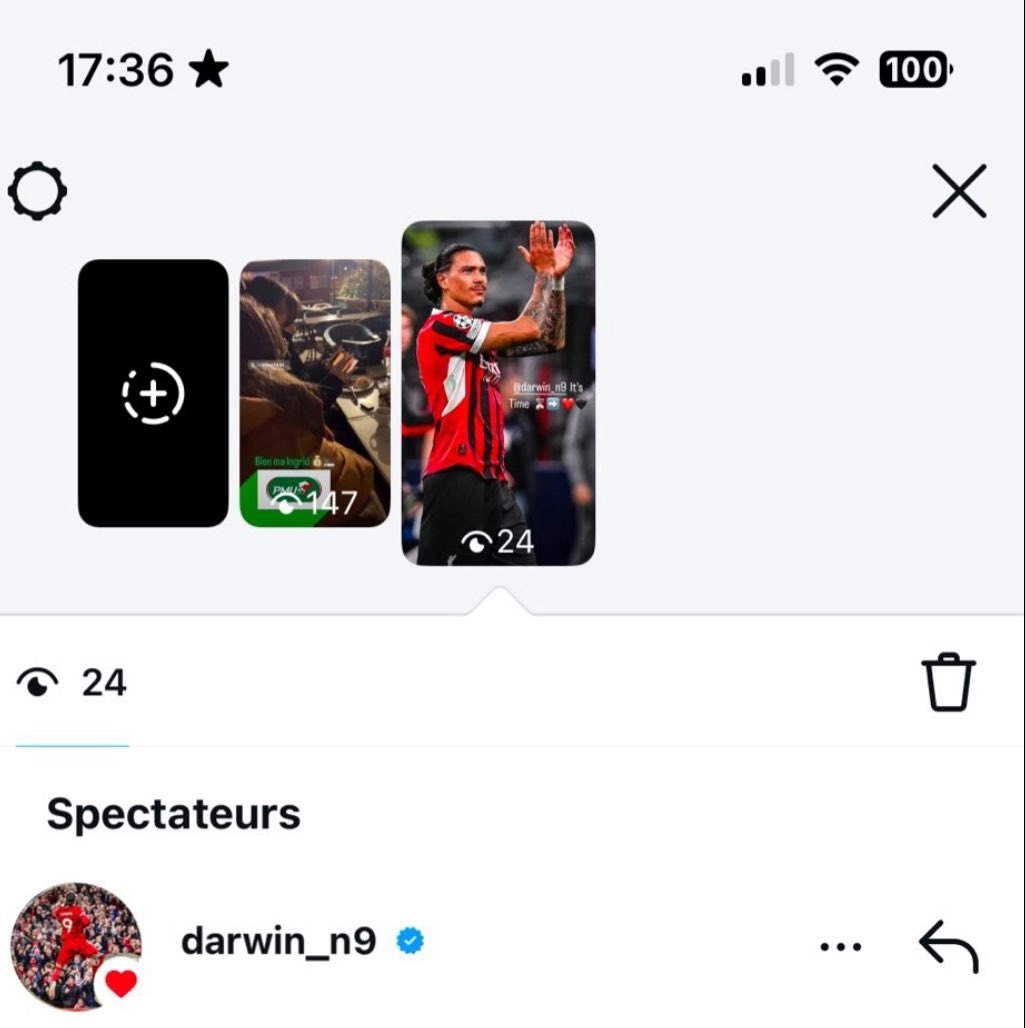Add a new story with plus tile
The height and width of the screenshot is (1028, 1025).
153,393
